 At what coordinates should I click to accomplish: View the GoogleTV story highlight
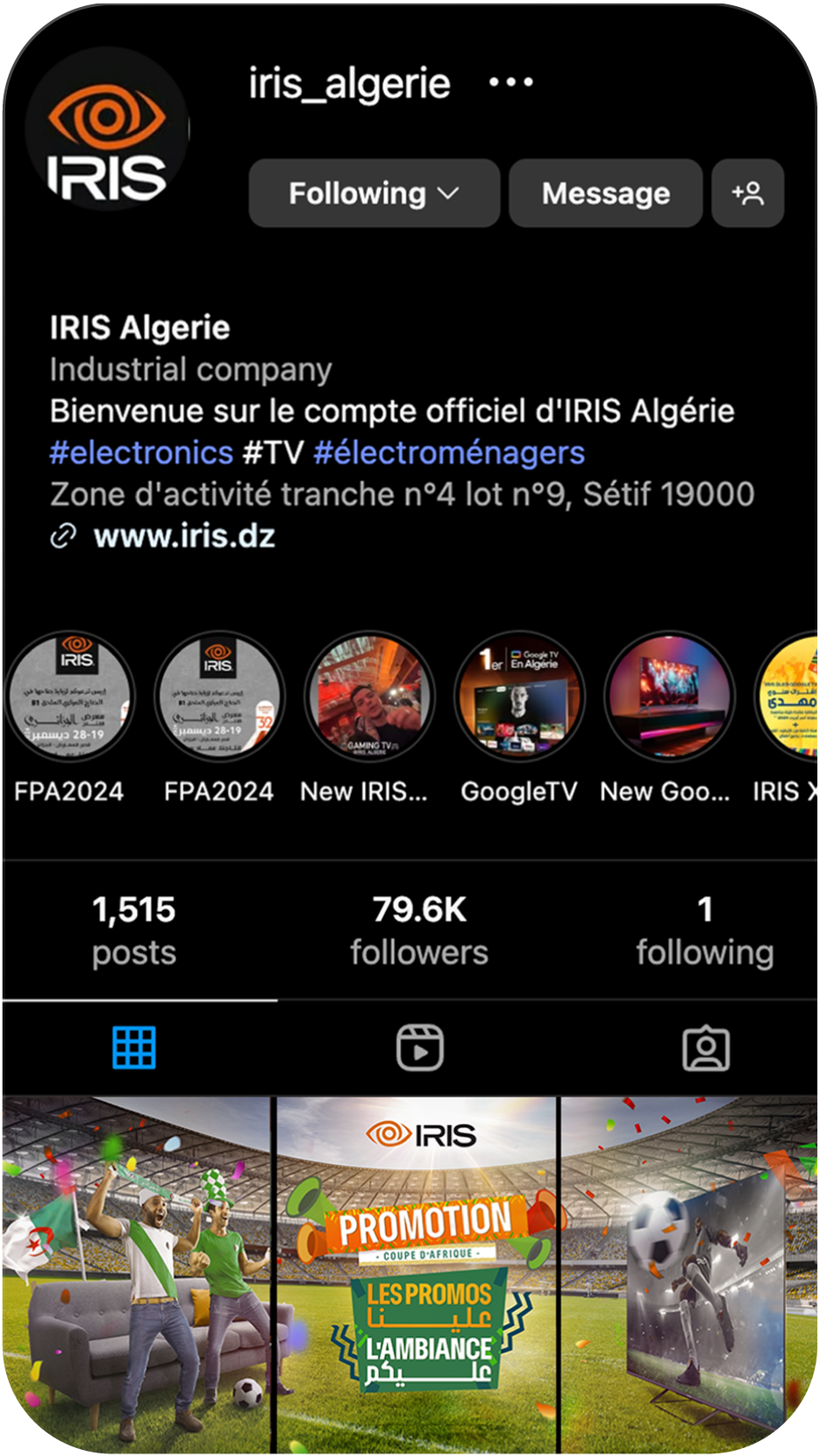point(519,697)
